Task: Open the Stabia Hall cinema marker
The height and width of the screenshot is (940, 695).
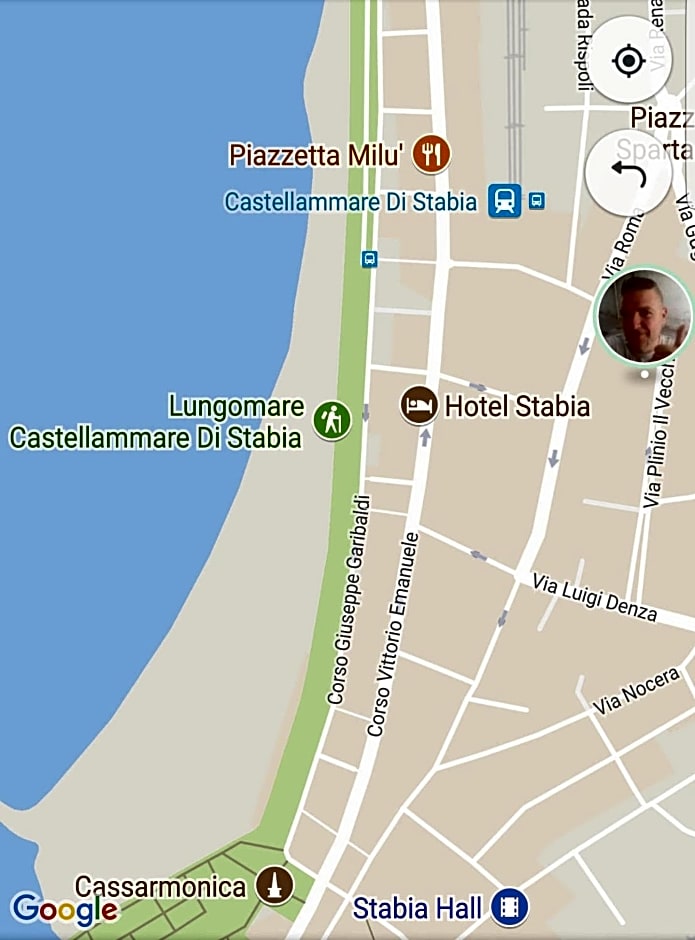Action: pos(510,908)
